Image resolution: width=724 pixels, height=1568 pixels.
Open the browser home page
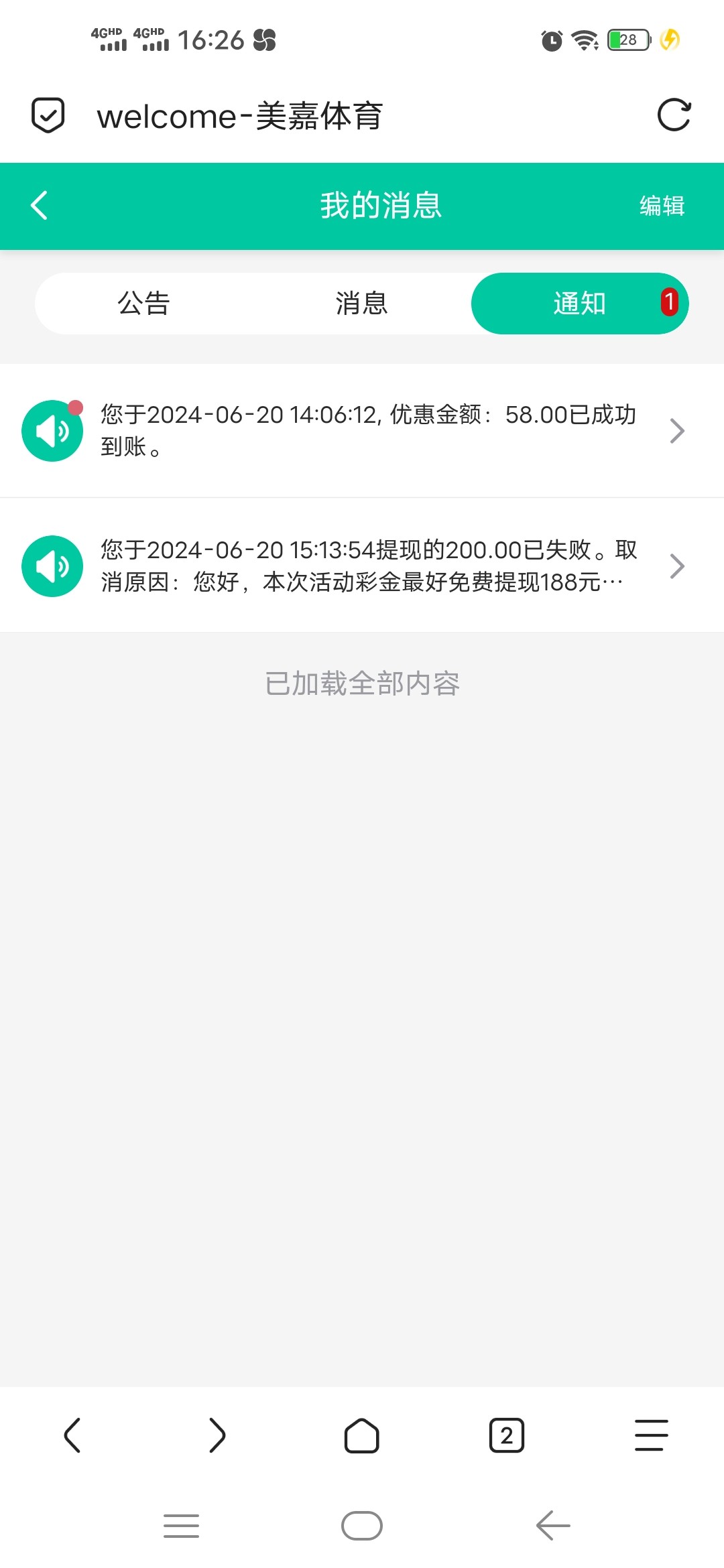362,1435
